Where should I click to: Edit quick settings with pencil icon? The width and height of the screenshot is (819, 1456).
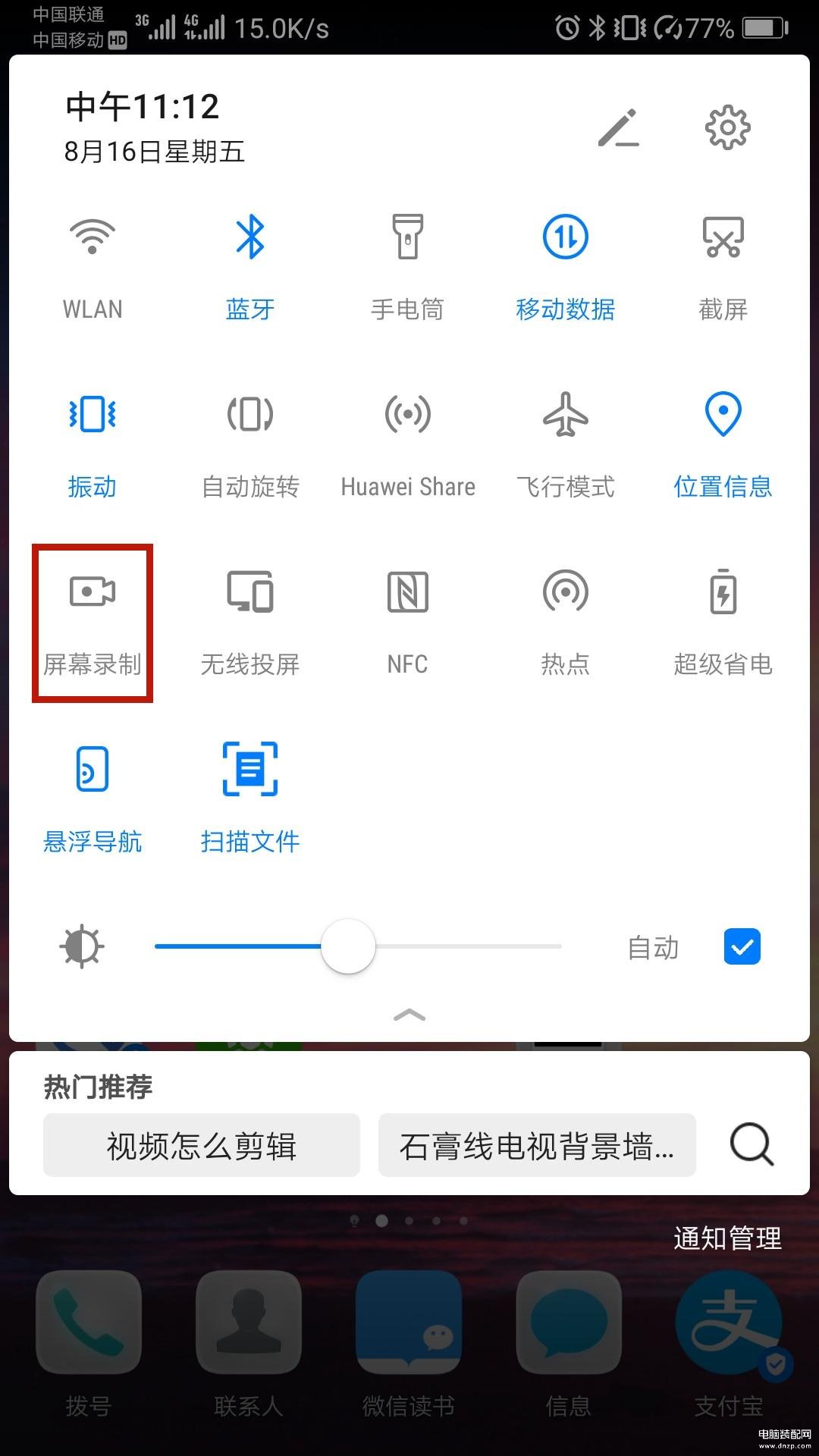coord(619,127)
